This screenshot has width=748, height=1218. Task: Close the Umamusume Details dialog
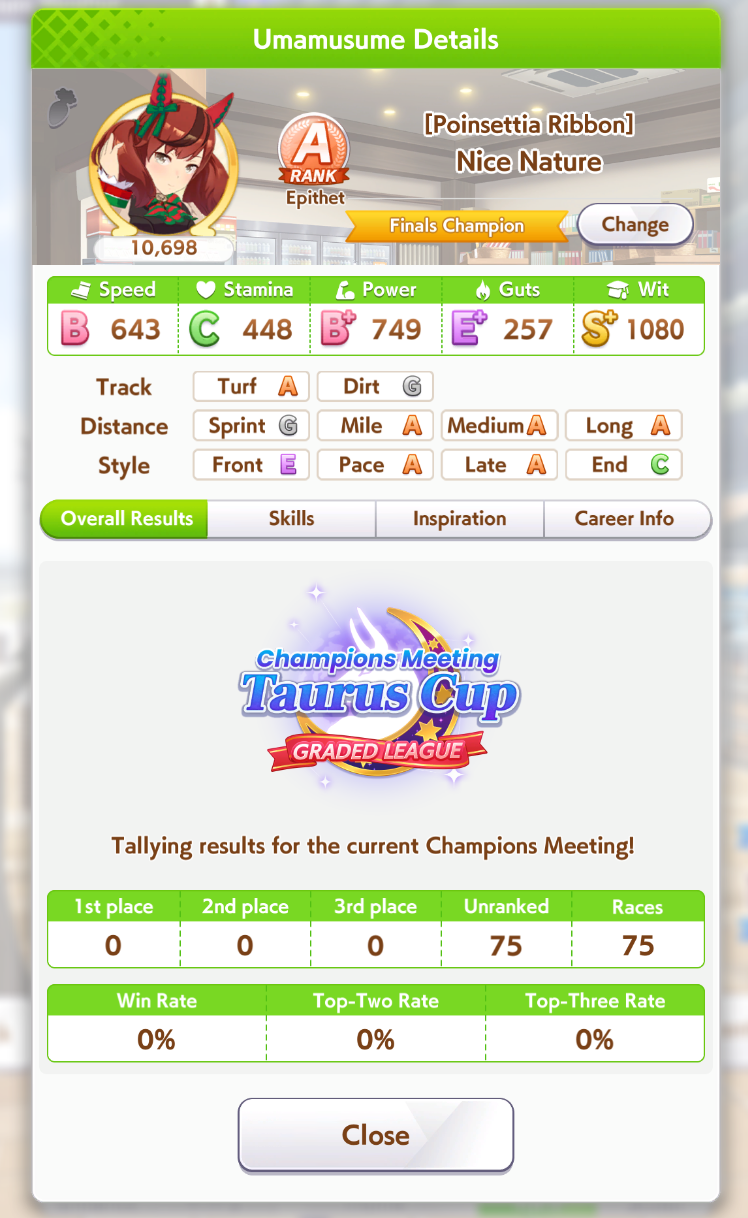pyautogui.click(x=376, y=1135)
